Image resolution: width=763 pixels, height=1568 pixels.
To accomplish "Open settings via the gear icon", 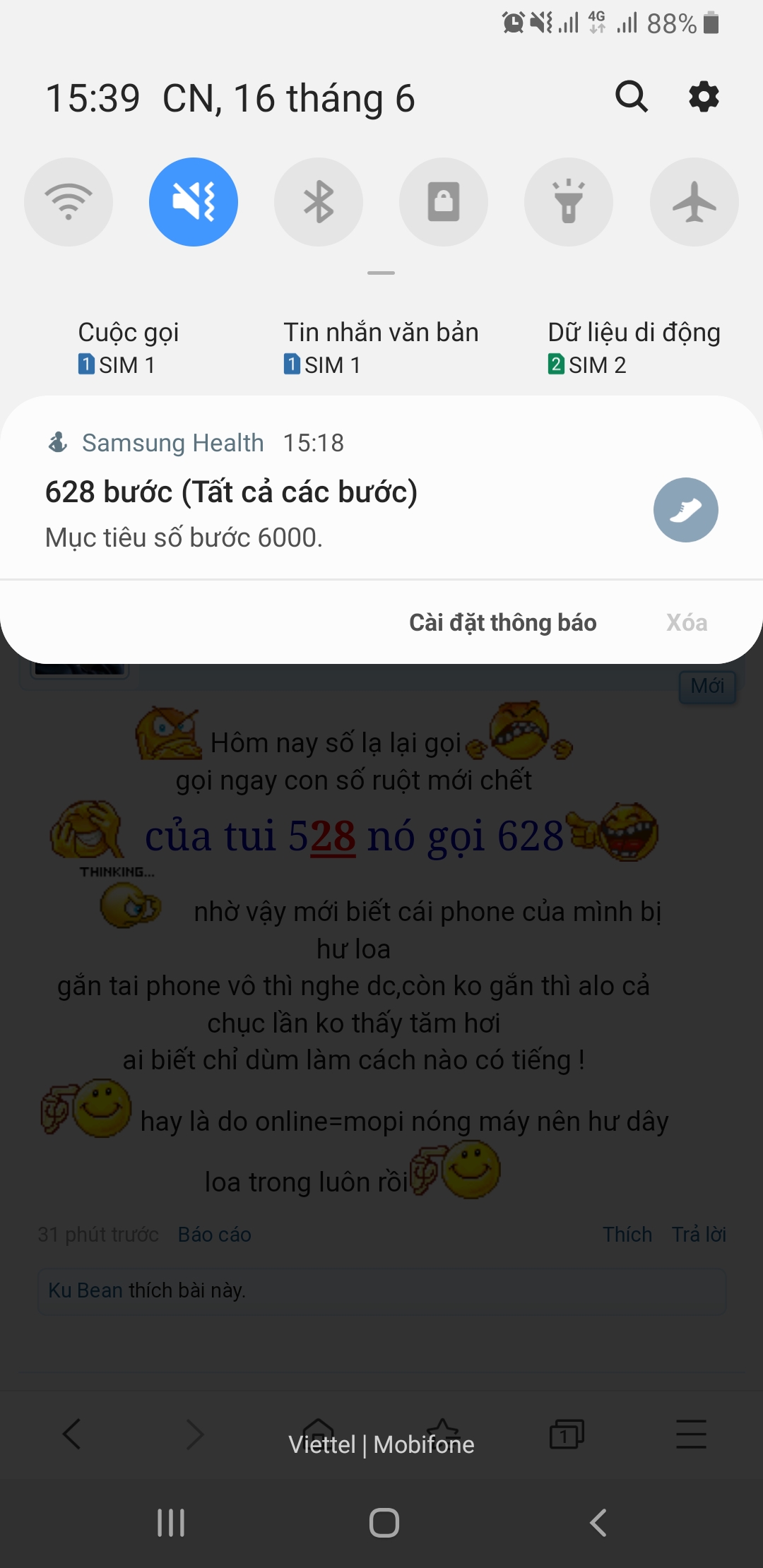I will click(704, 97).
